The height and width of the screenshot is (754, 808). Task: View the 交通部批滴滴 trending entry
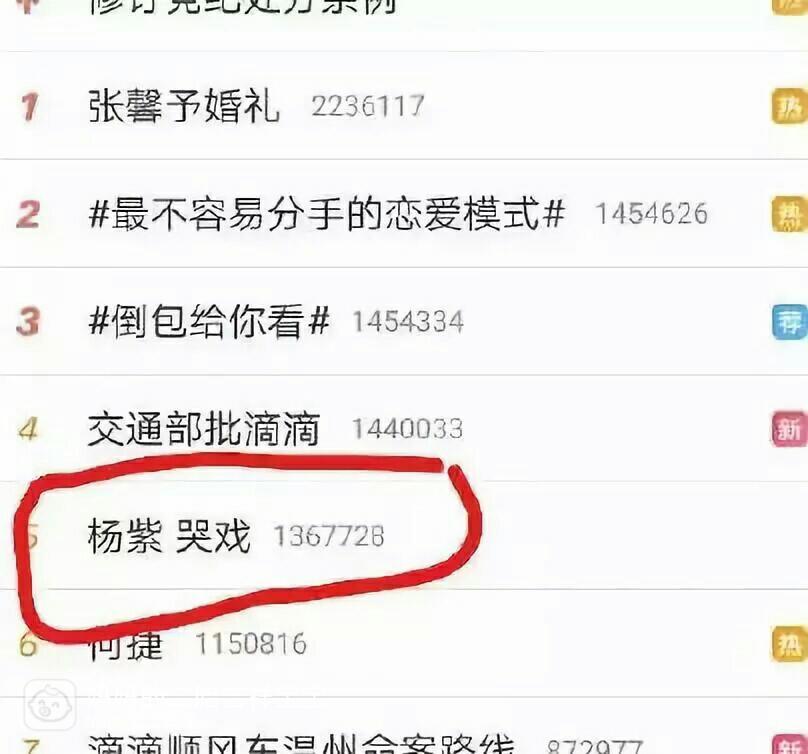203,430
